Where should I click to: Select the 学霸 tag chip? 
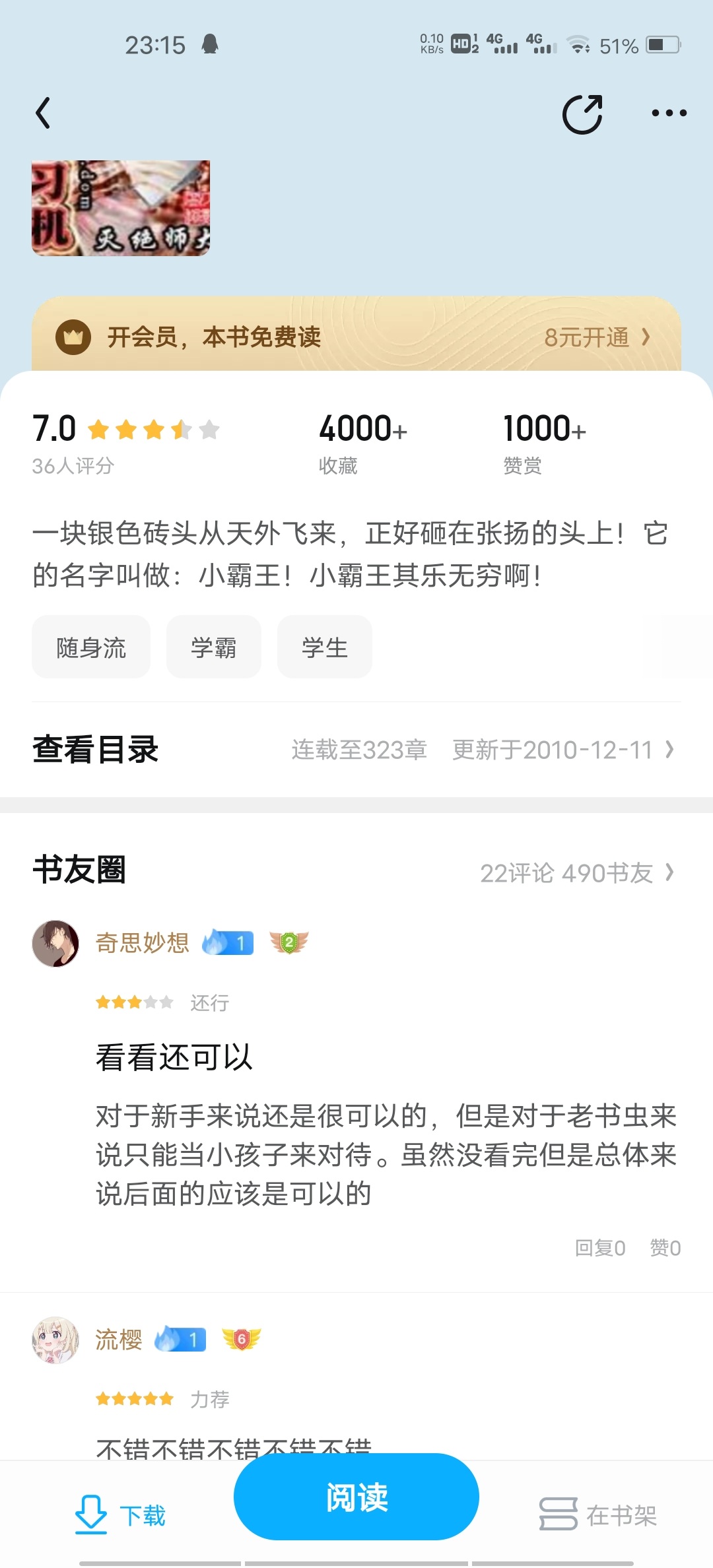214,647
